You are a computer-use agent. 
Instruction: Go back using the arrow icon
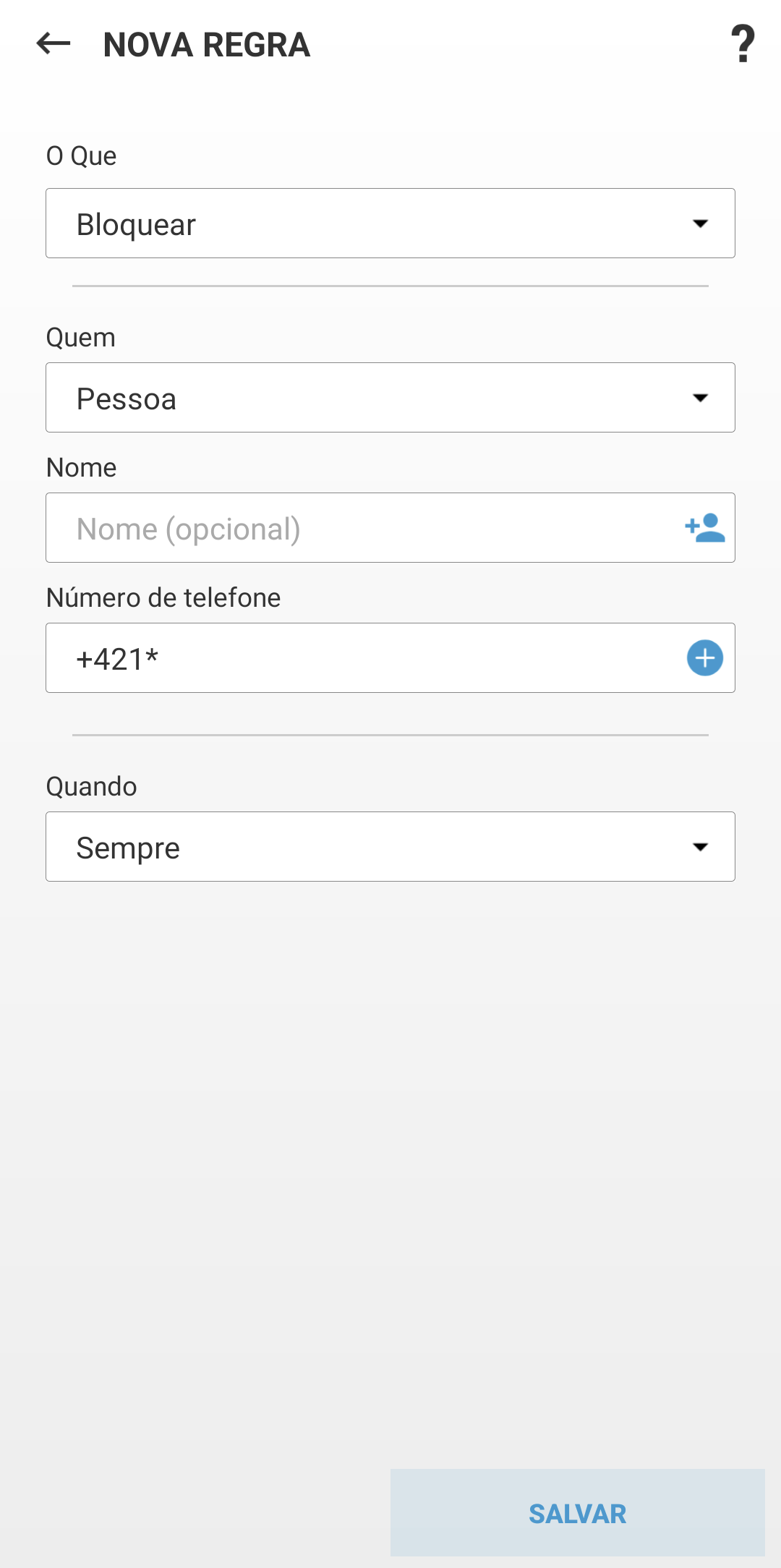(x=51, y=45)
